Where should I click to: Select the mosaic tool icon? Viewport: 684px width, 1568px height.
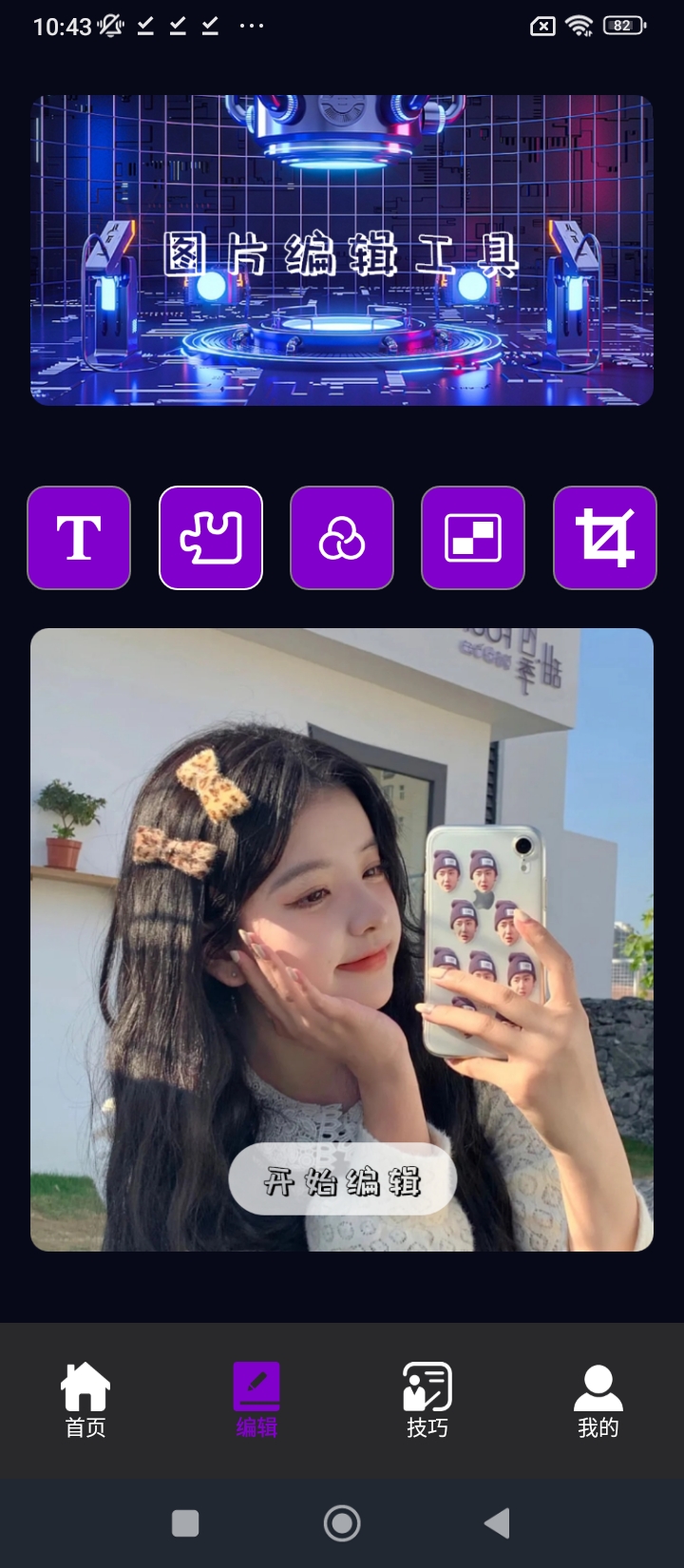click(473, 538)
